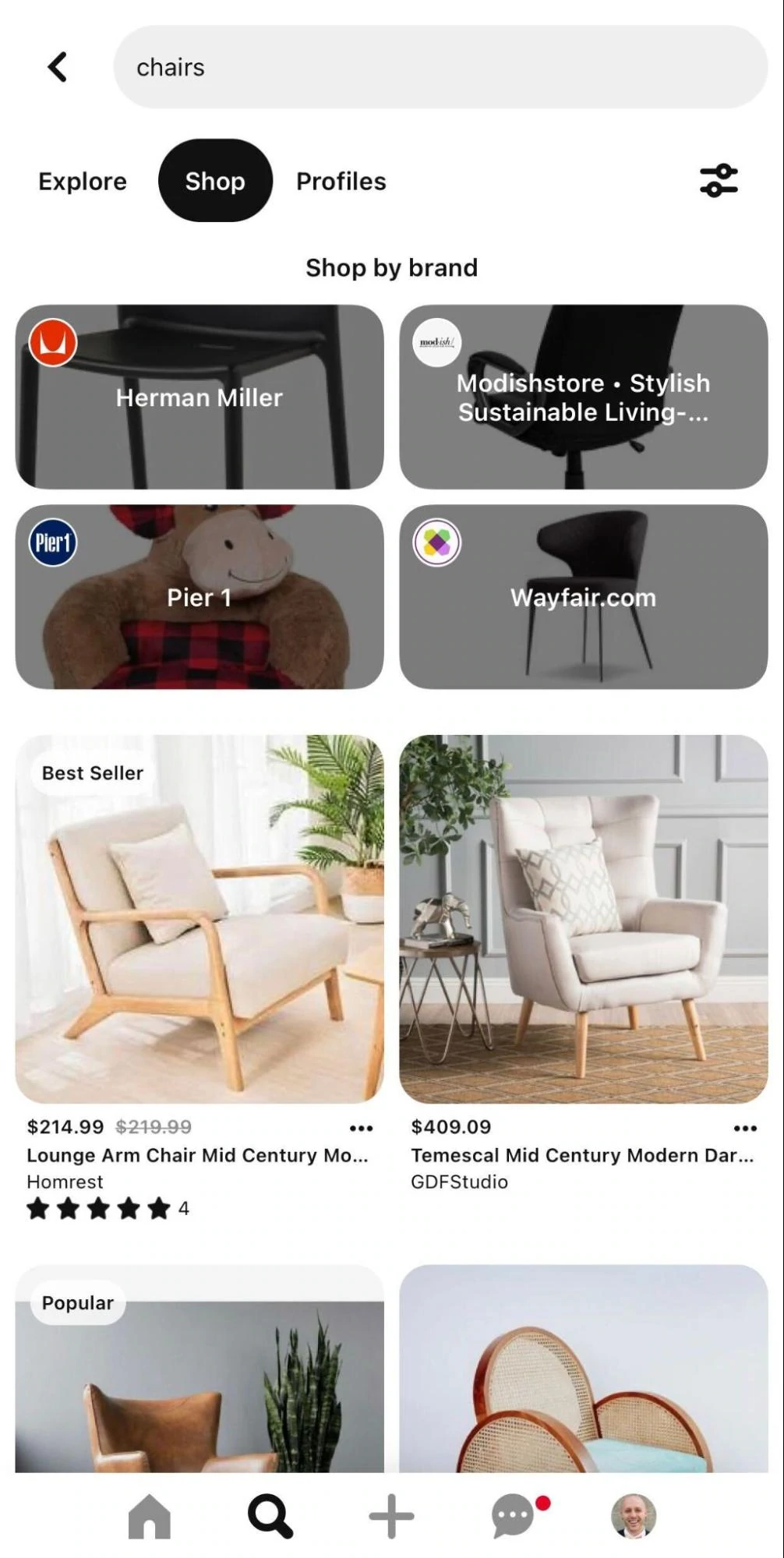
Task: Create a new pin with plus
Action: pyautogui.click(x=391, y=1516)
